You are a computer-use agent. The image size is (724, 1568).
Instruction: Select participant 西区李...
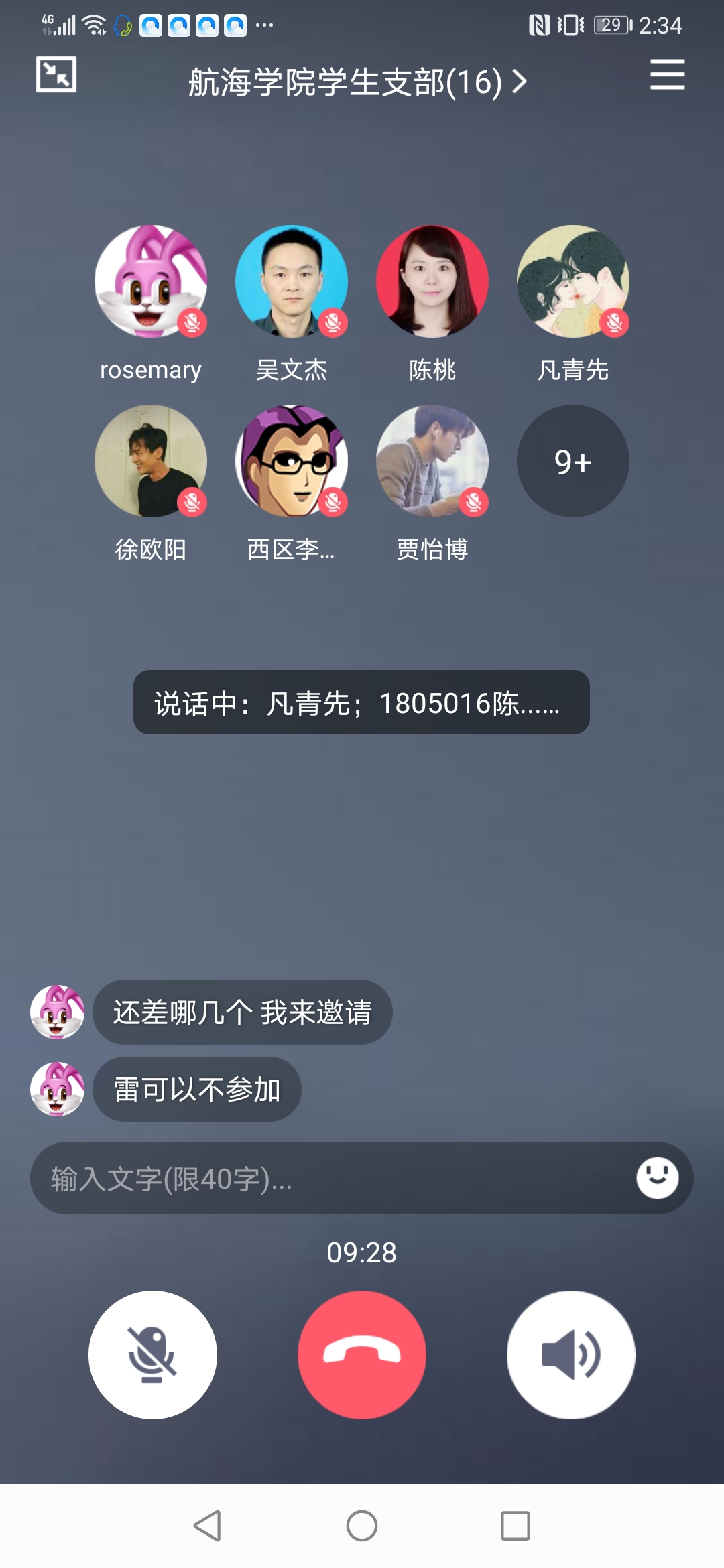point(292,461)
